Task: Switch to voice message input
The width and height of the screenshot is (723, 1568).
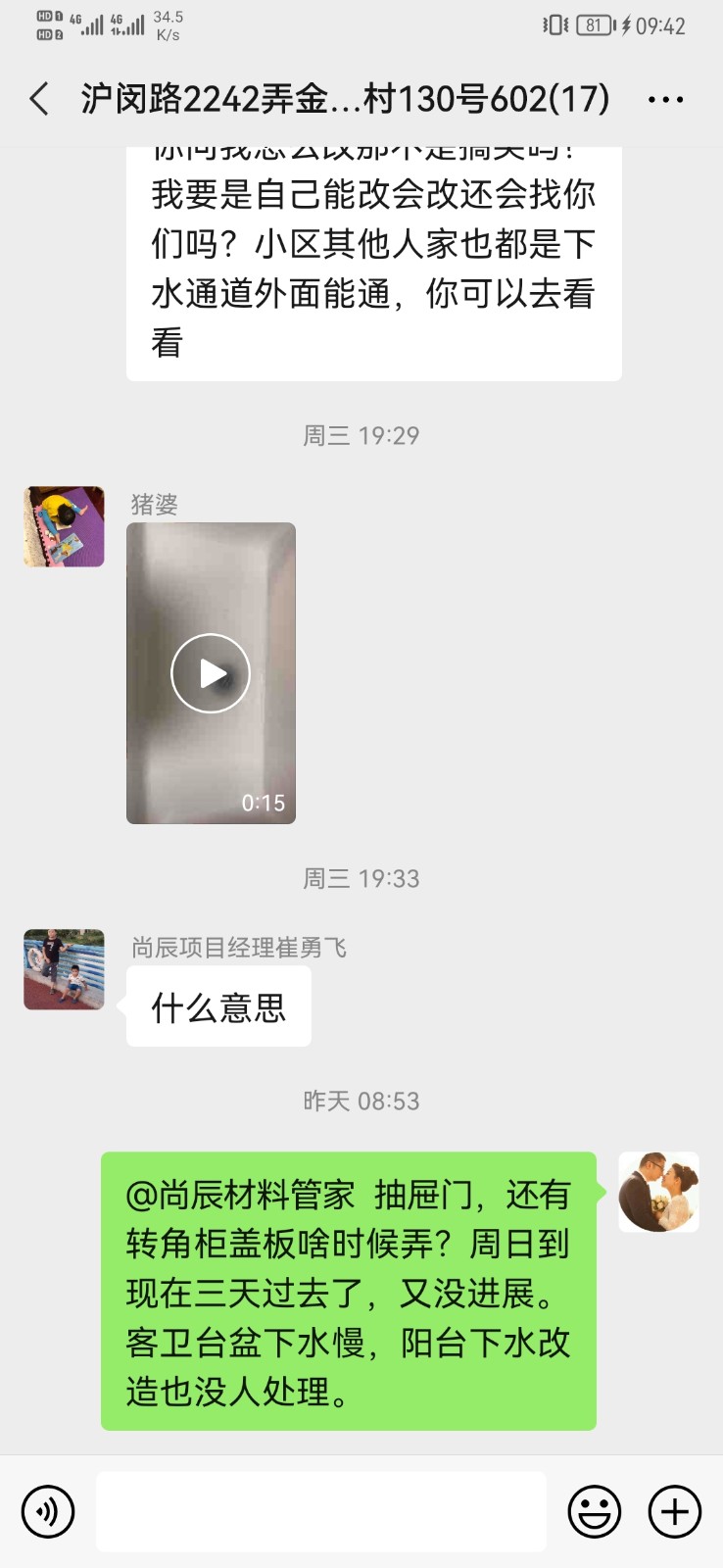Action: tap(47, 1511)
